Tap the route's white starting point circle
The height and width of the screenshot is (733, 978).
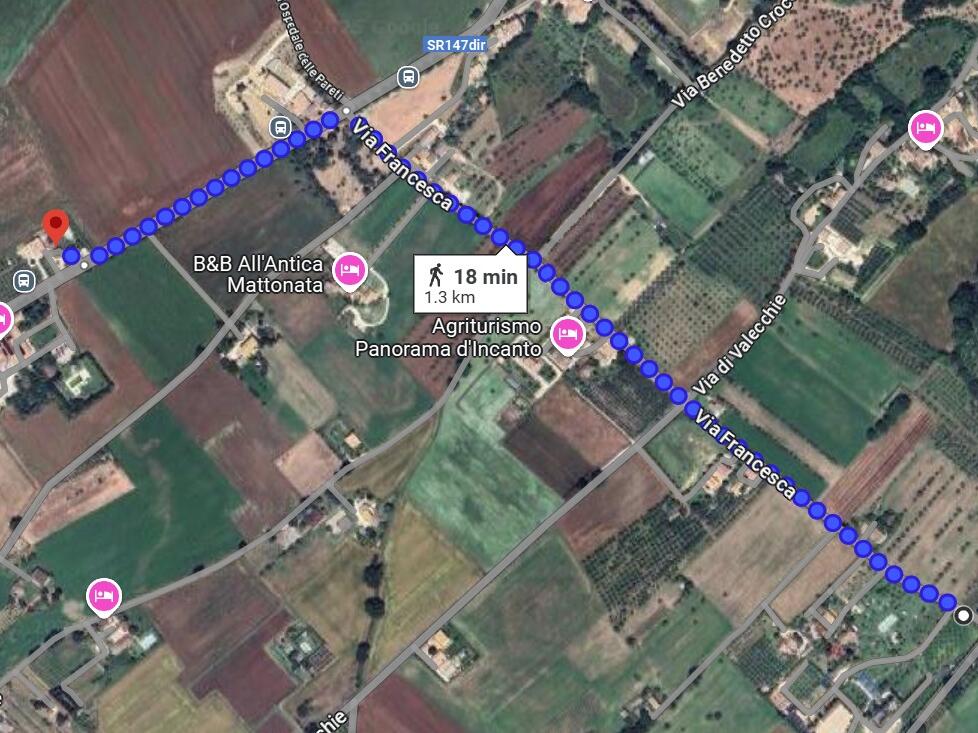point(963,615)
